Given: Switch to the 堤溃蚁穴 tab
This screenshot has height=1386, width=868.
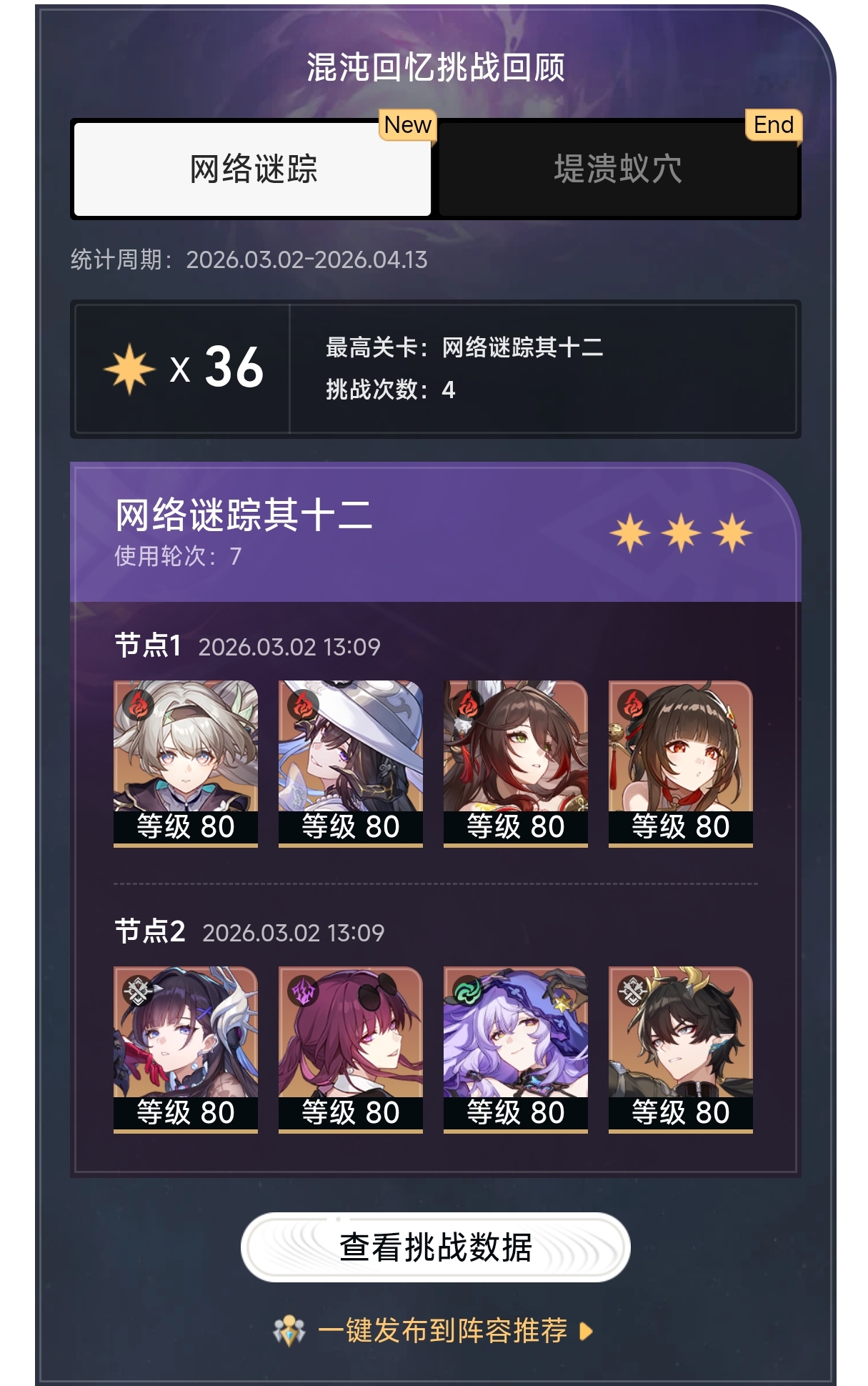Looking at the screenshot, I should 618,169.
